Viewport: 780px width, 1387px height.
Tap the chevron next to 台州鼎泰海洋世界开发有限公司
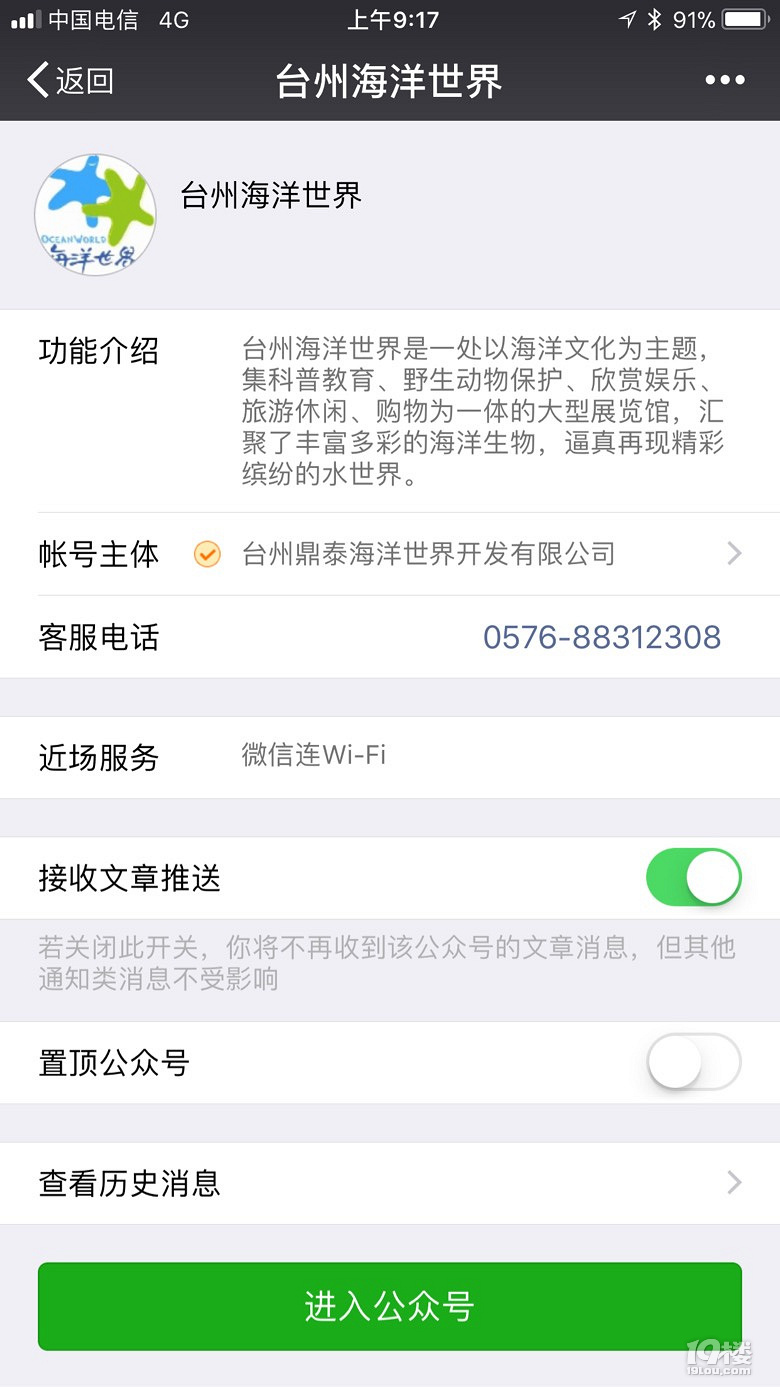734,554
